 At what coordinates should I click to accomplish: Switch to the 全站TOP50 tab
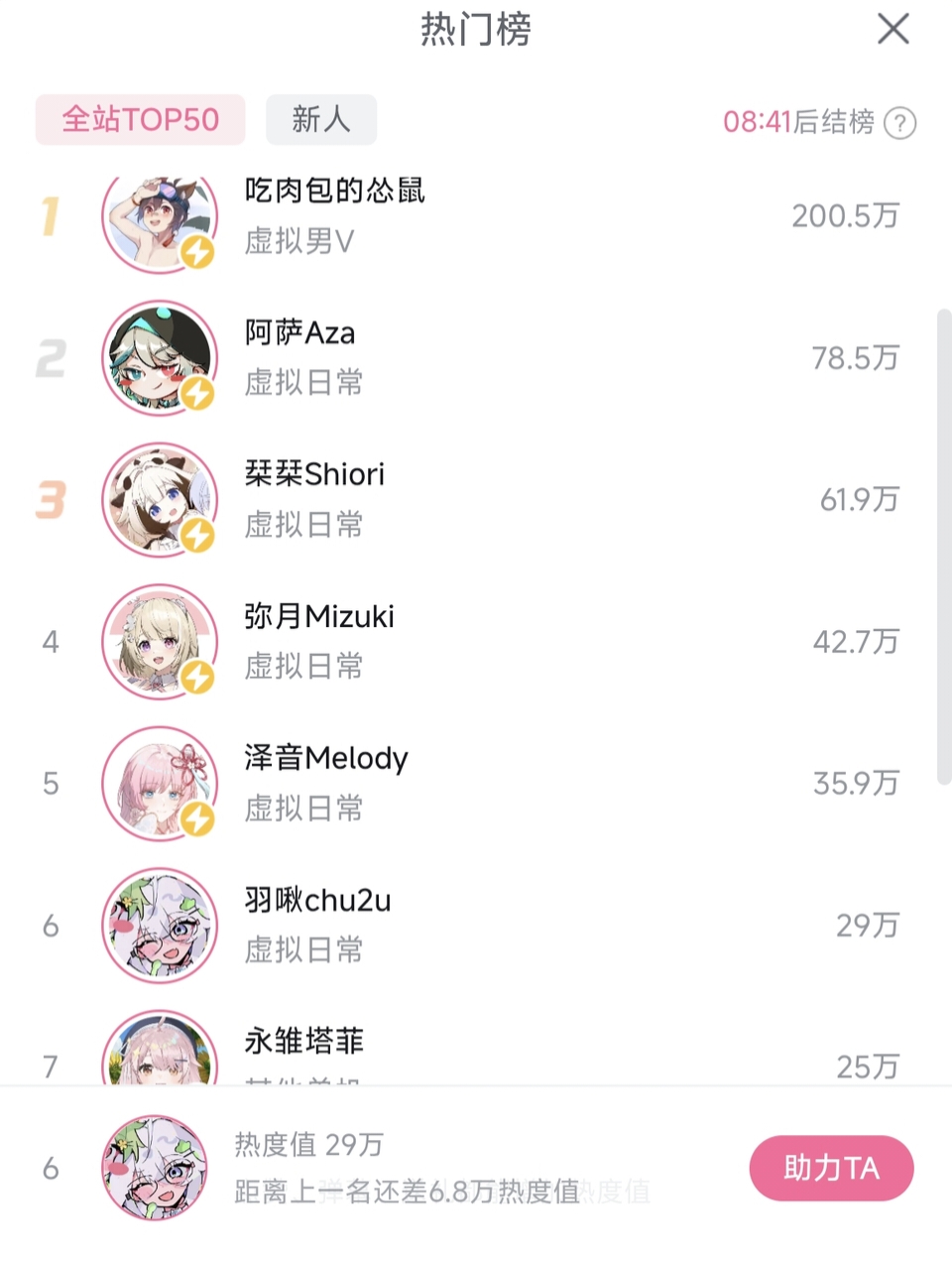pyautogui.click(x=140, y=120)
